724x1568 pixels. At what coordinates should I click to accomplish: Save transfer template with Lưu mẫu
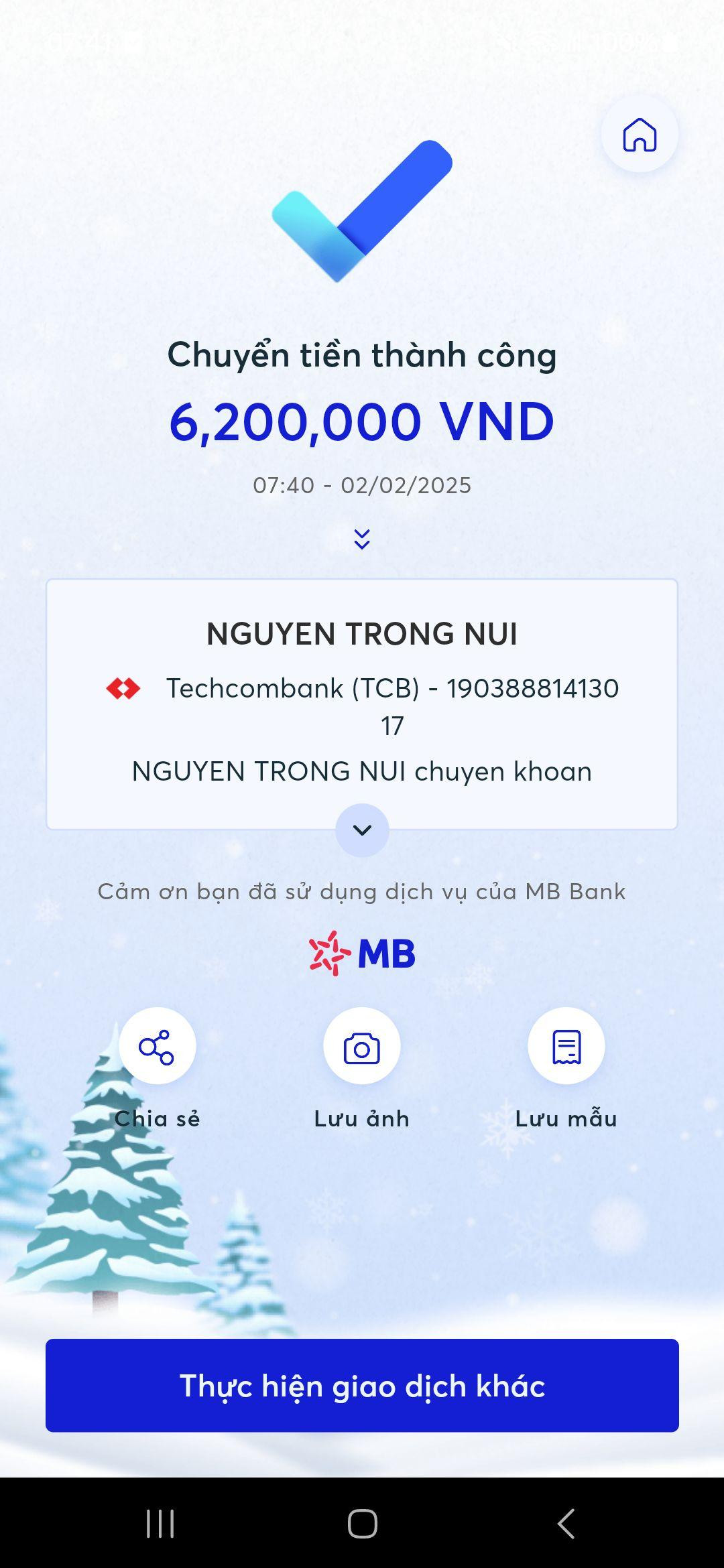[566, 1046]
